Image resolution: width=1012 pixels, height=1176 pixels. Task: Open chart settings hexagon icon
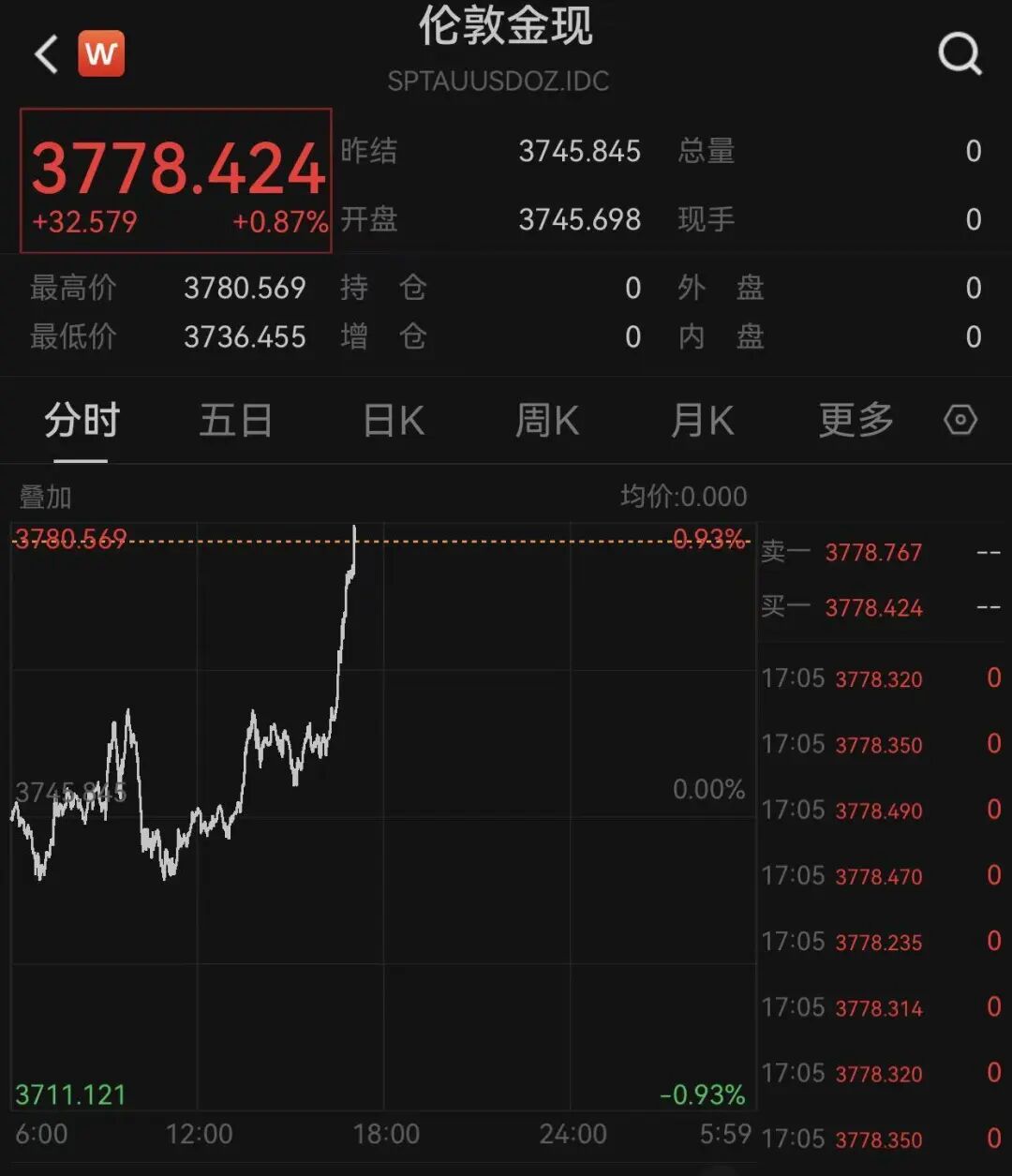(960, 420)
